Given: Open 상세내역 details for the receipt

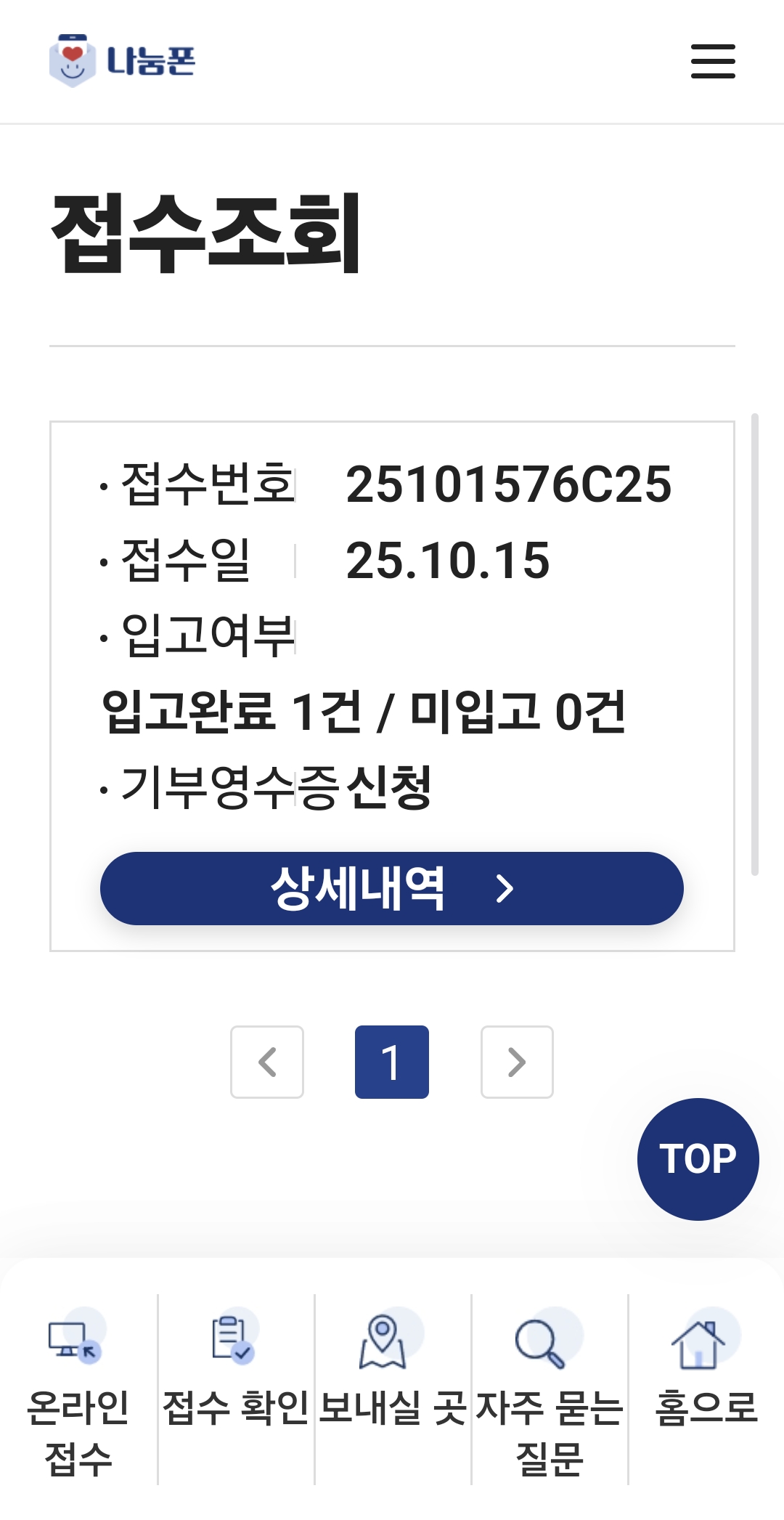Looking at the screenshot, I should (x=391, y=888).
